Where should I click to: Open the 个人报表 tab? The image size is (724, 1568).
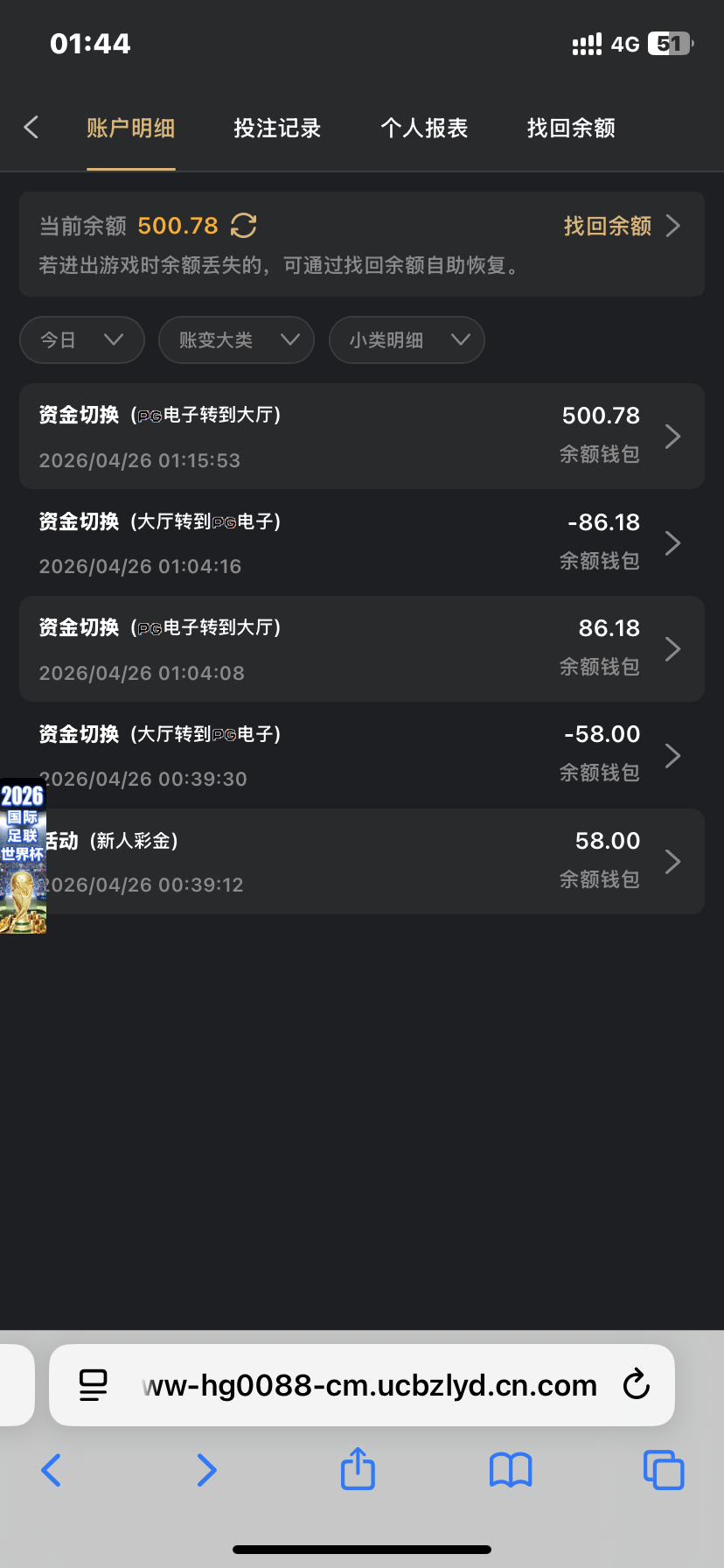pyautogui.click(x=424, y=128)
